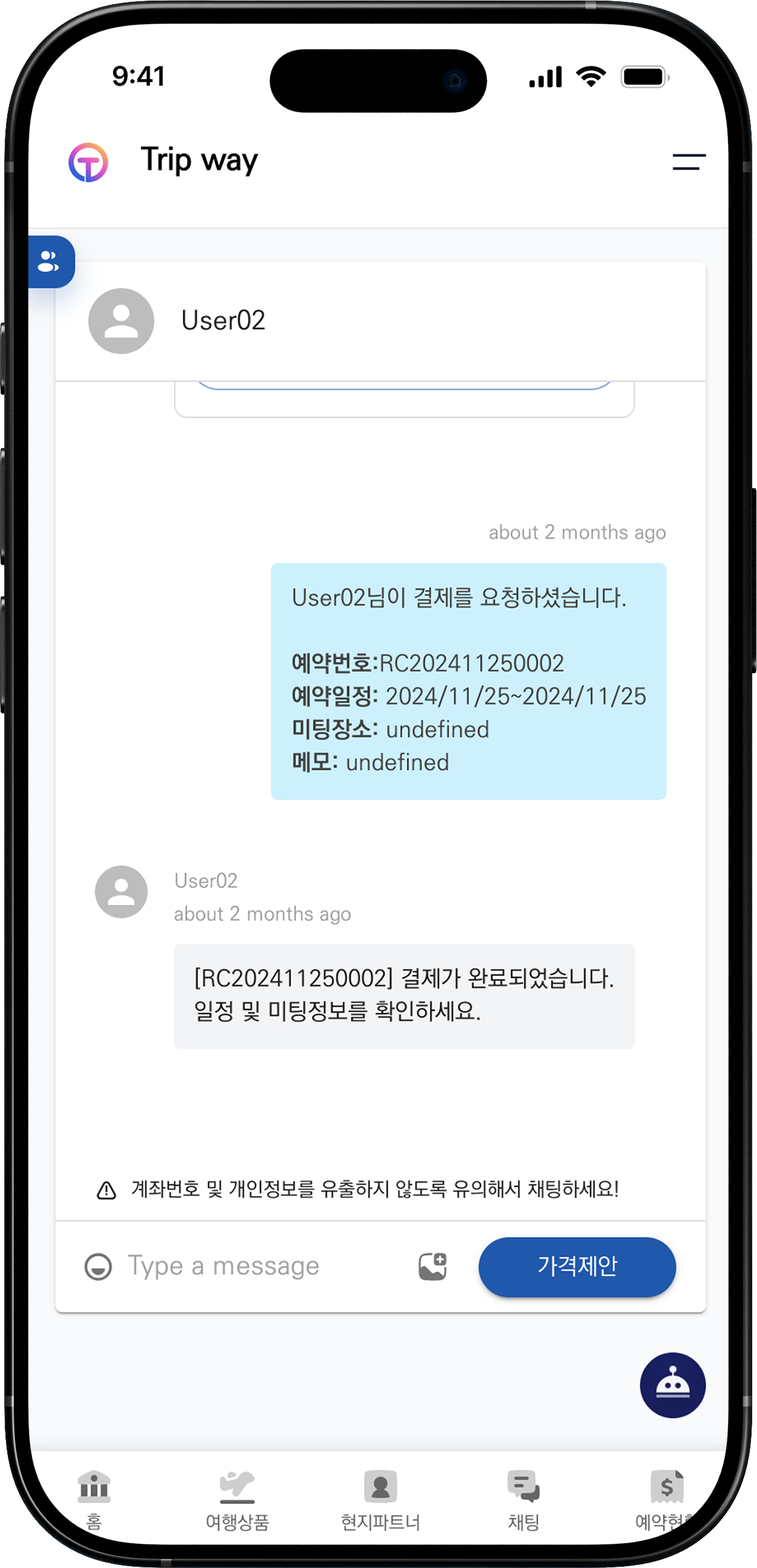Open the emoji picker

click(x=98, y=1267)
